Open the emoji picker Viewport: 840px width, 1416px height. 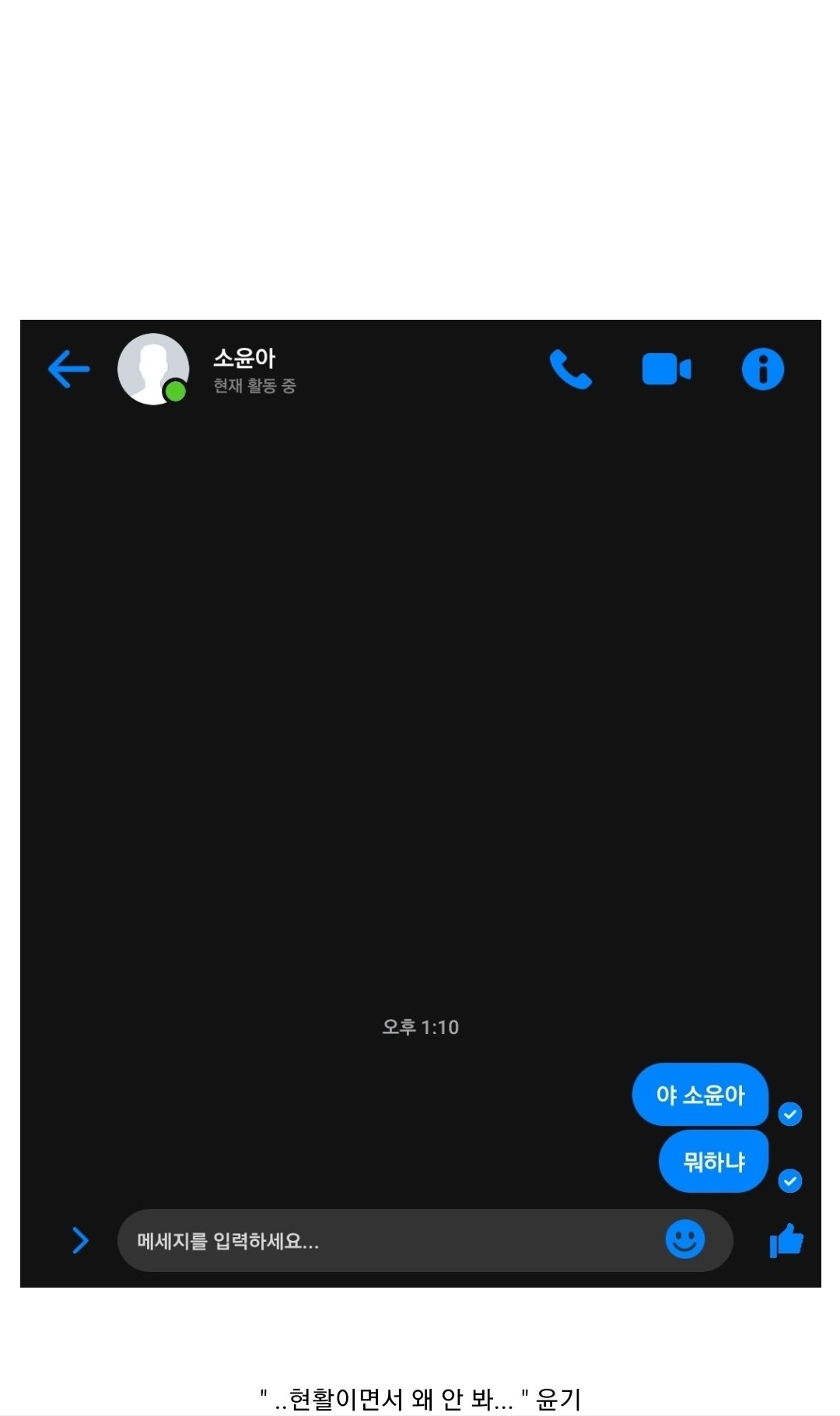click(x=684, y=1239)
